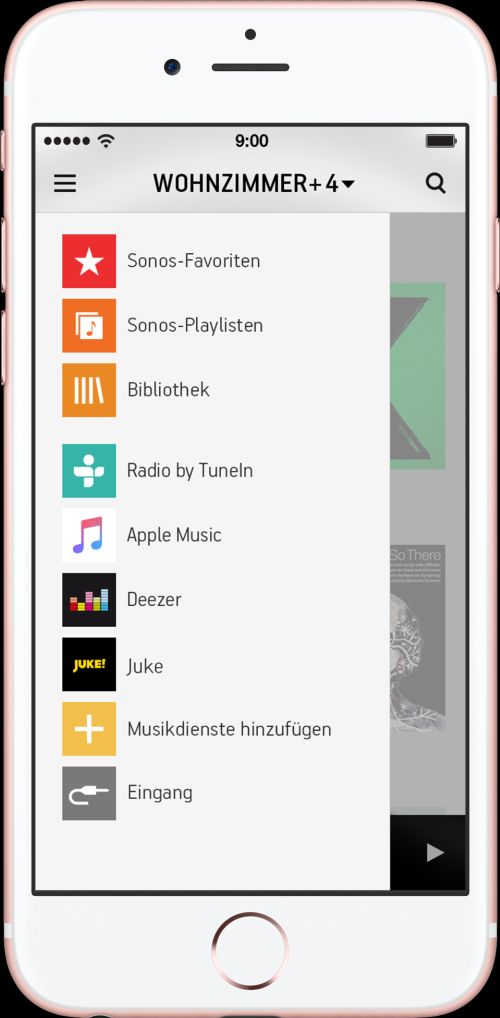The width and height of the screenshot is (500, 1018).
Task: Open Sonos-Favoriten
Action: (212, 261)
